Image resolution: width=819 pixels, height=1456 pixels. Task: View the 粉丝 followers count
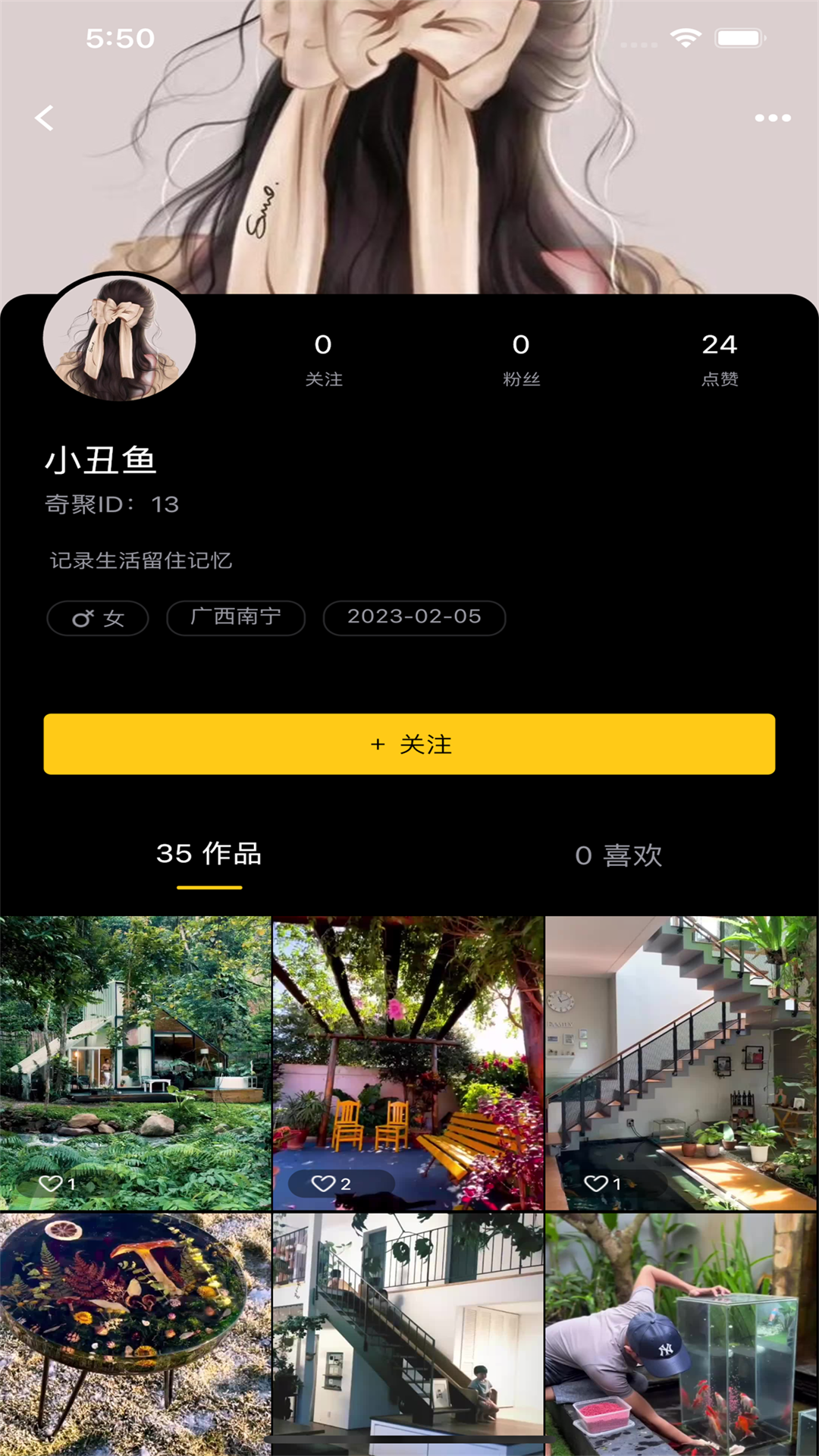(x=522, y=356)
